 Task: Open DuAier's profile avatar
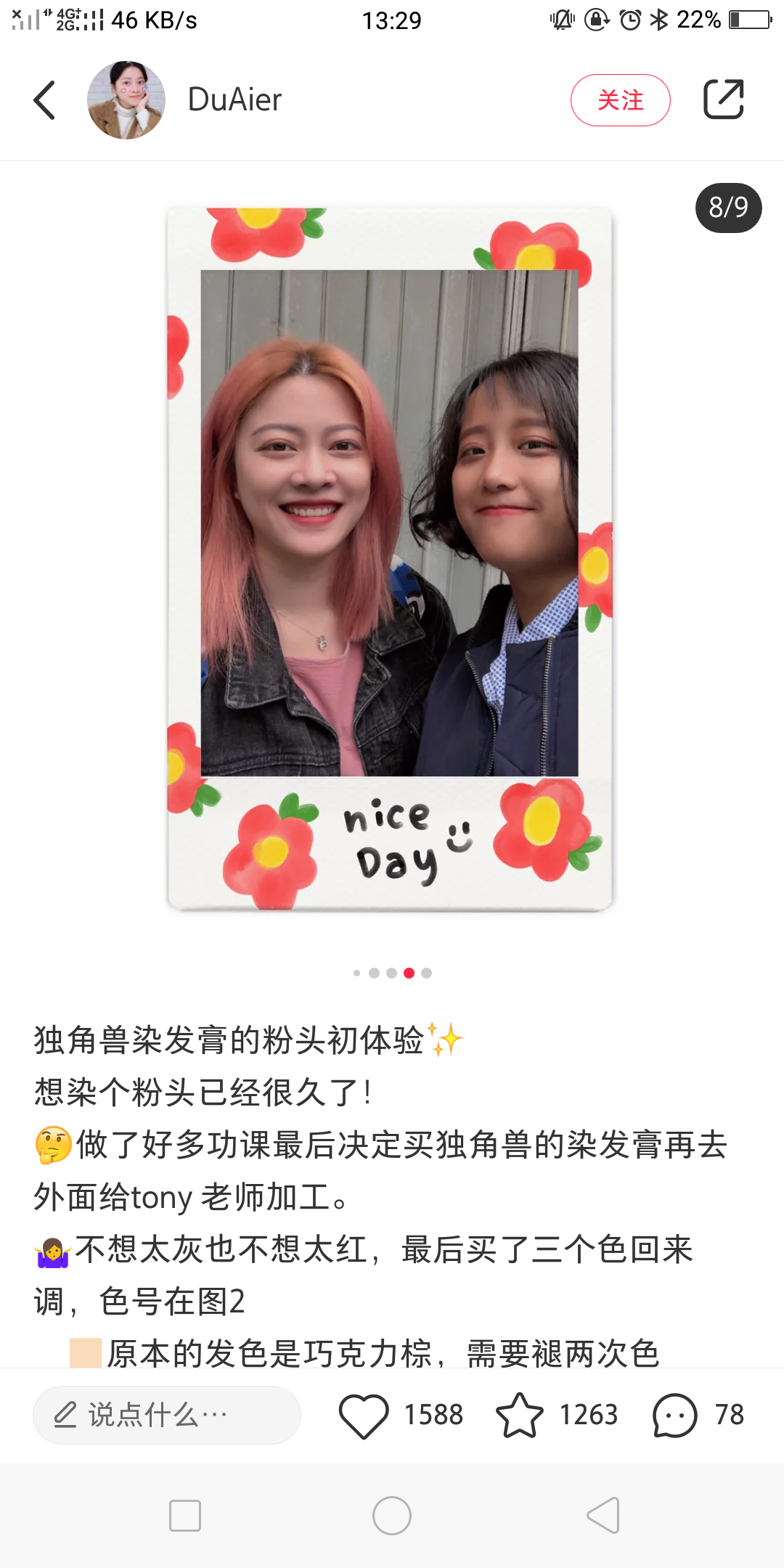tap(126, 100)
